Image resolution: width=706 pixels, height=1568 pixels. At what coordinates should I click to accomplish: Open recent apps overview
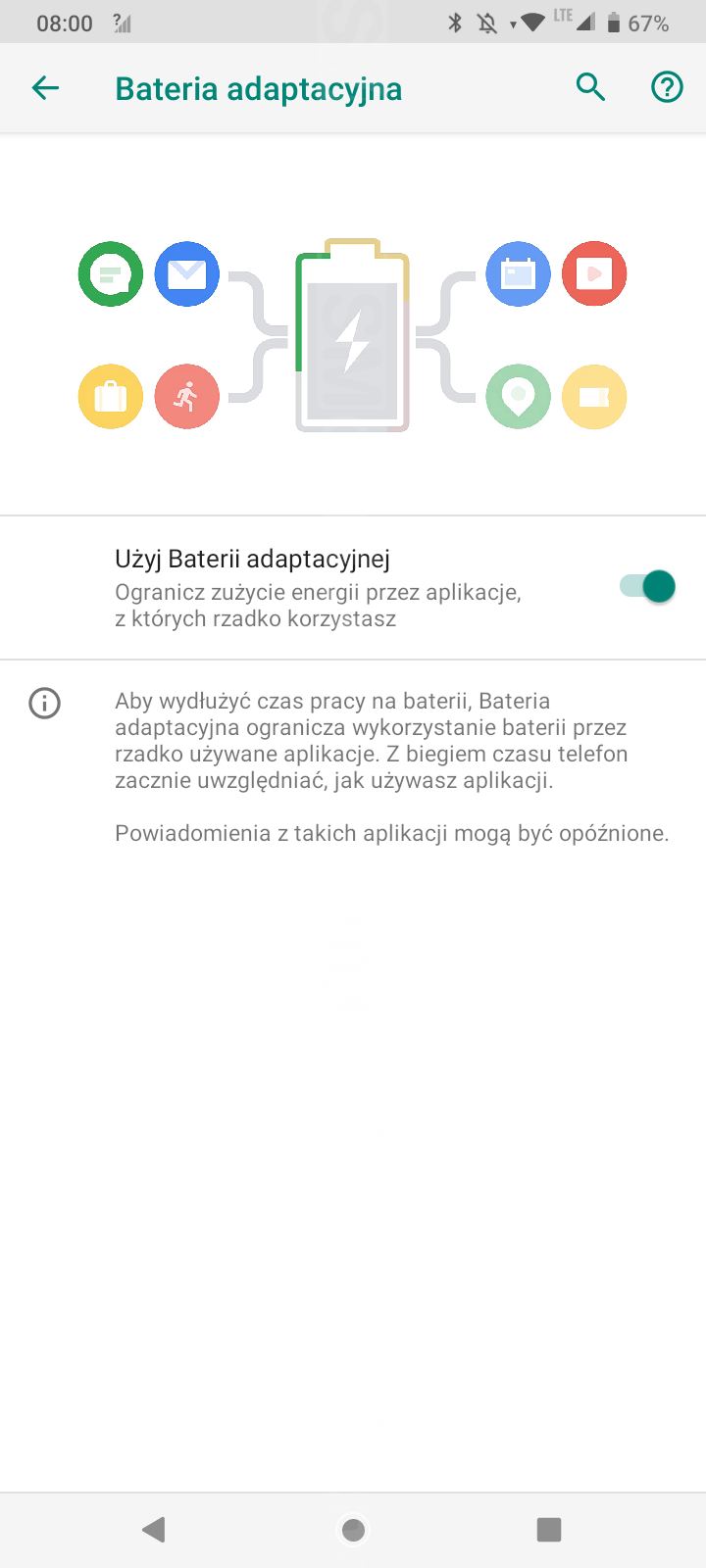coord(549,1530)
